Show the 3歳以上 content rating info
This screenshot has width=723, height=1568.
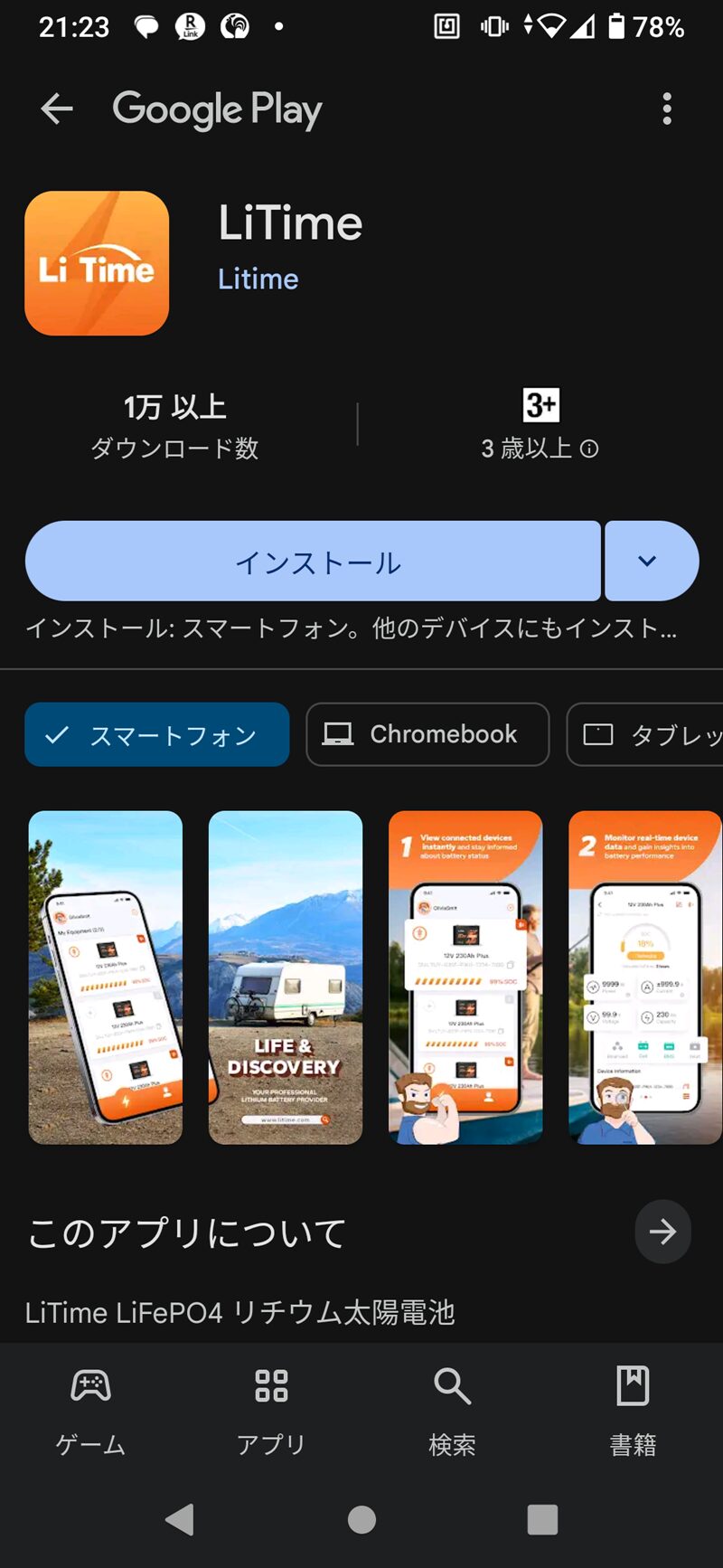[588, 449]
